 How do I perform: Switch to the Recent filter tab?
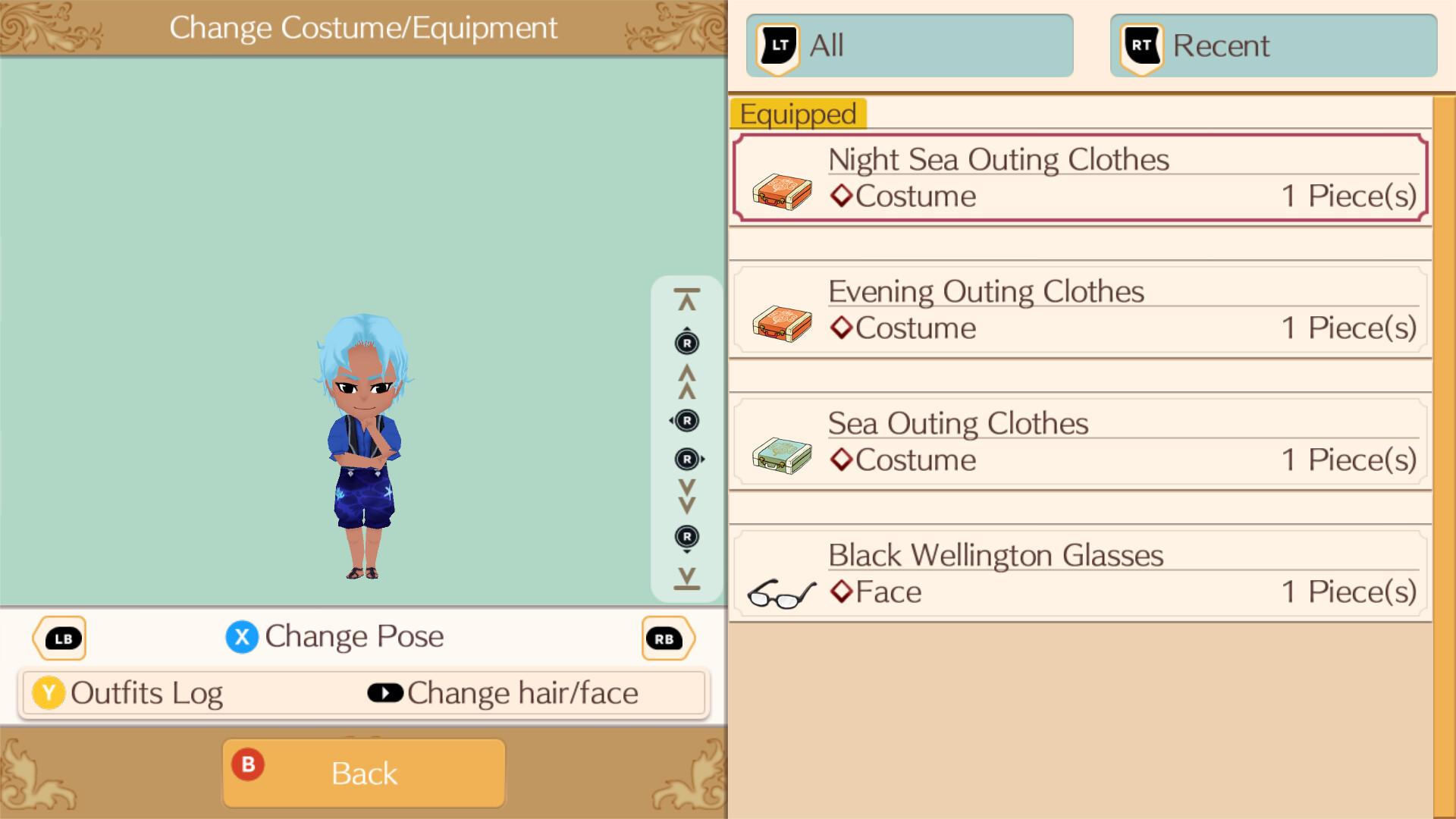click(x=1273, y=45)
